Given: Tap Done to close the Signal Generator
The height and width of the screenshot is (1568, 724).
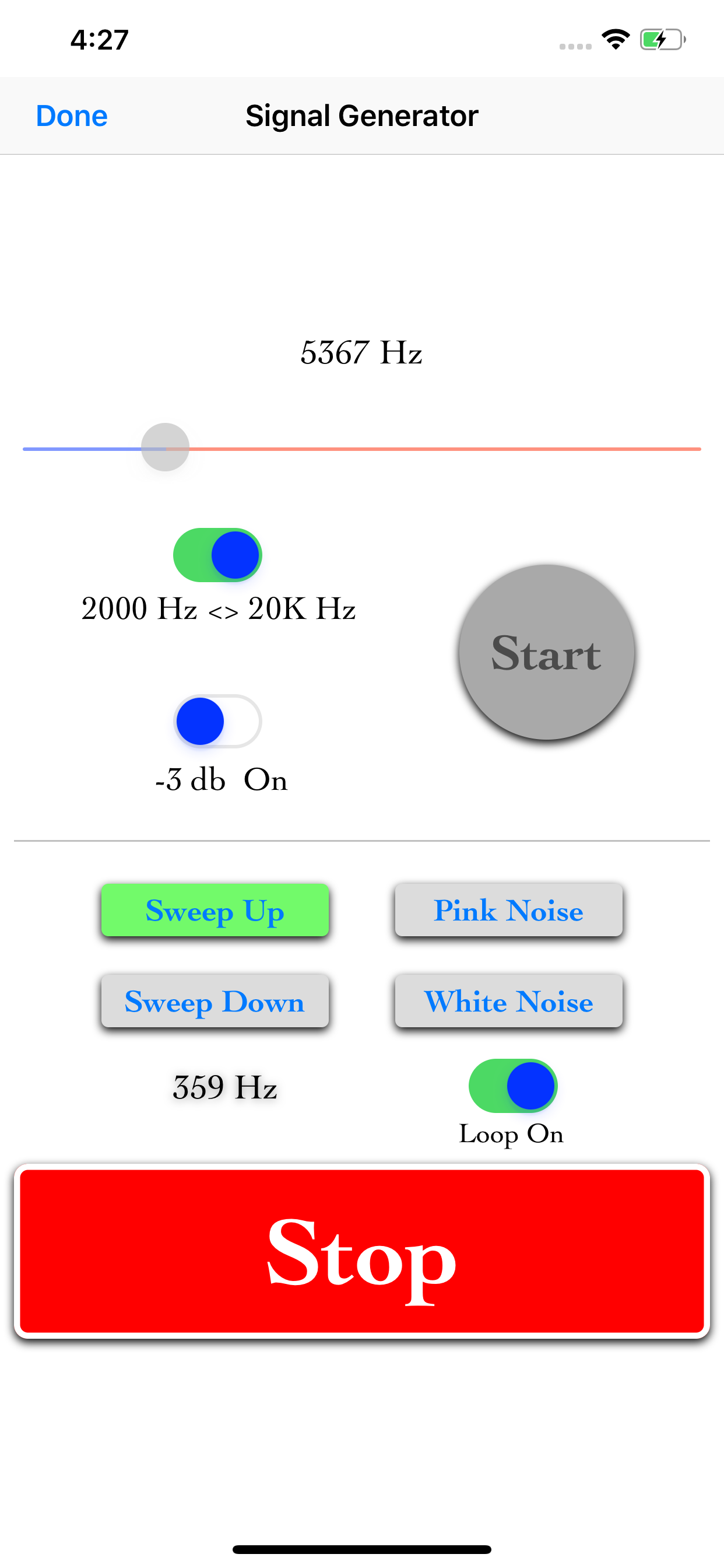Looking at the screenshot, I should [x=71, y=115].
